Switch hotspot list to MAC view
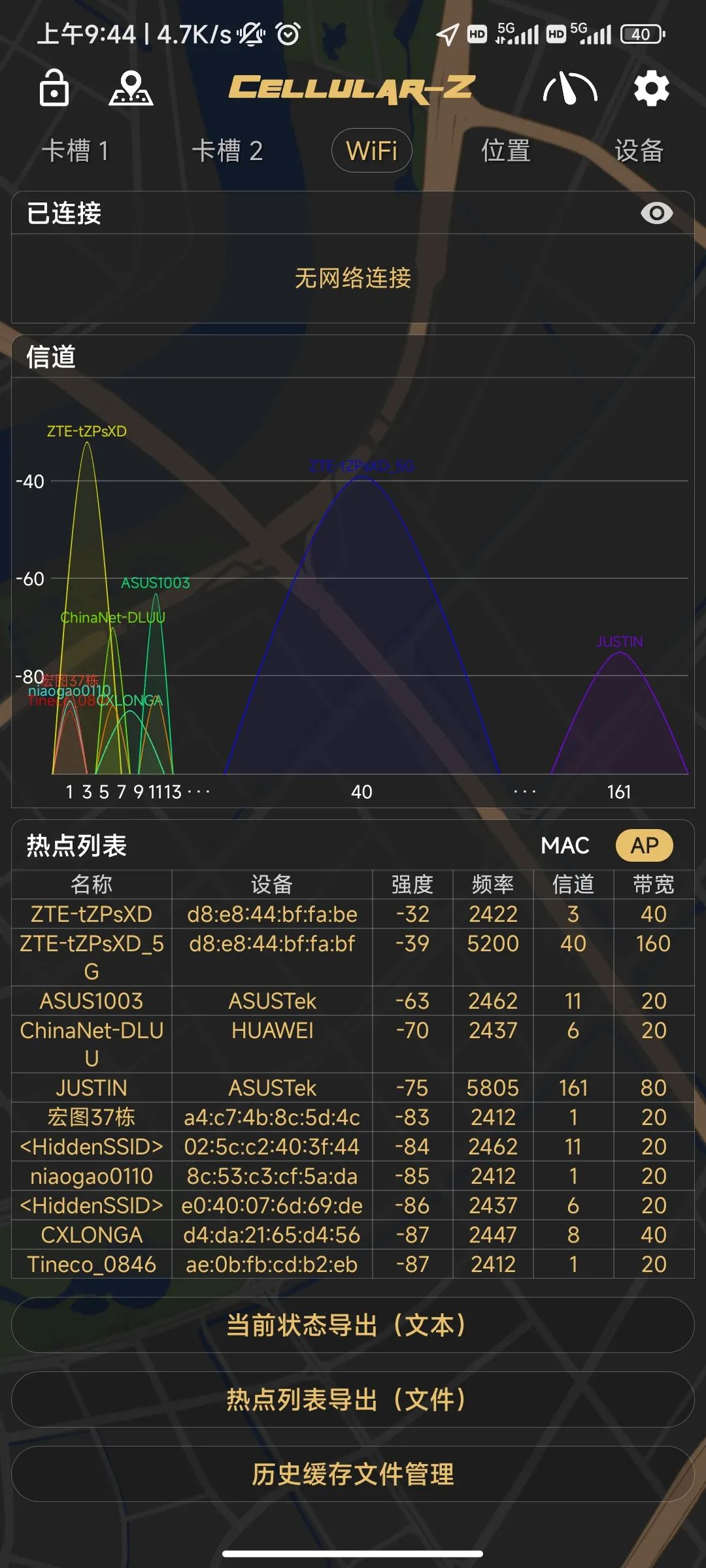Screen dimensions: 706x1568 565,845
